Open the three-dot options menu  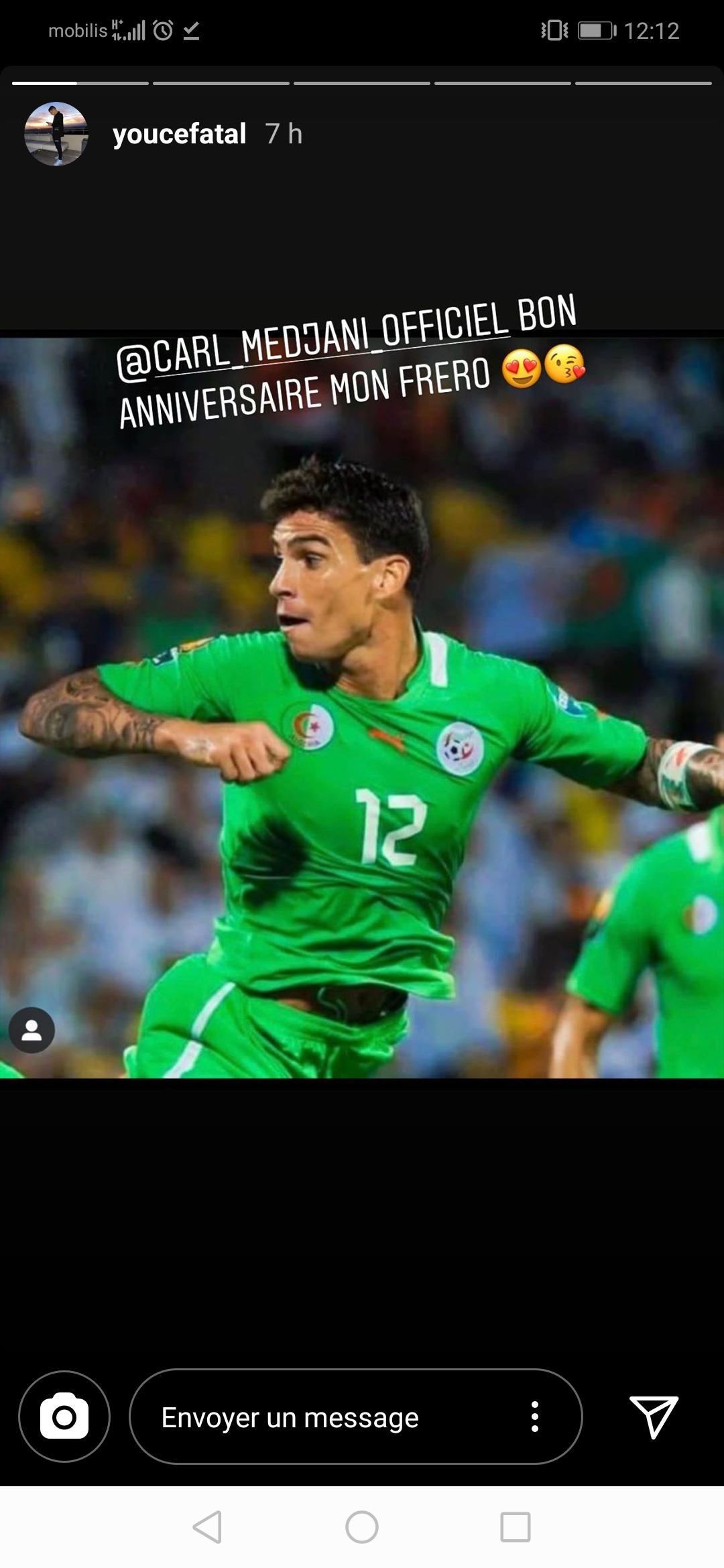(x=534, y=1417)
